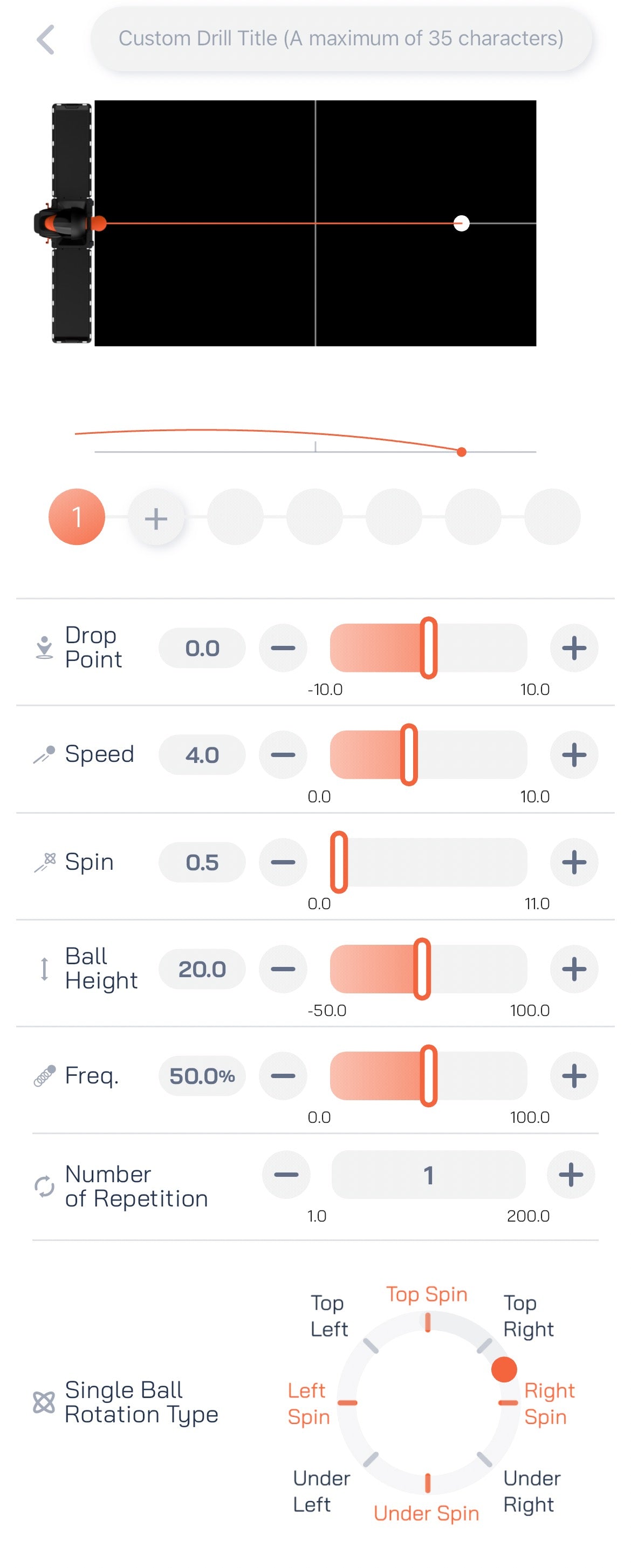Click the trajectory endpoint dot

coord(461,451)
